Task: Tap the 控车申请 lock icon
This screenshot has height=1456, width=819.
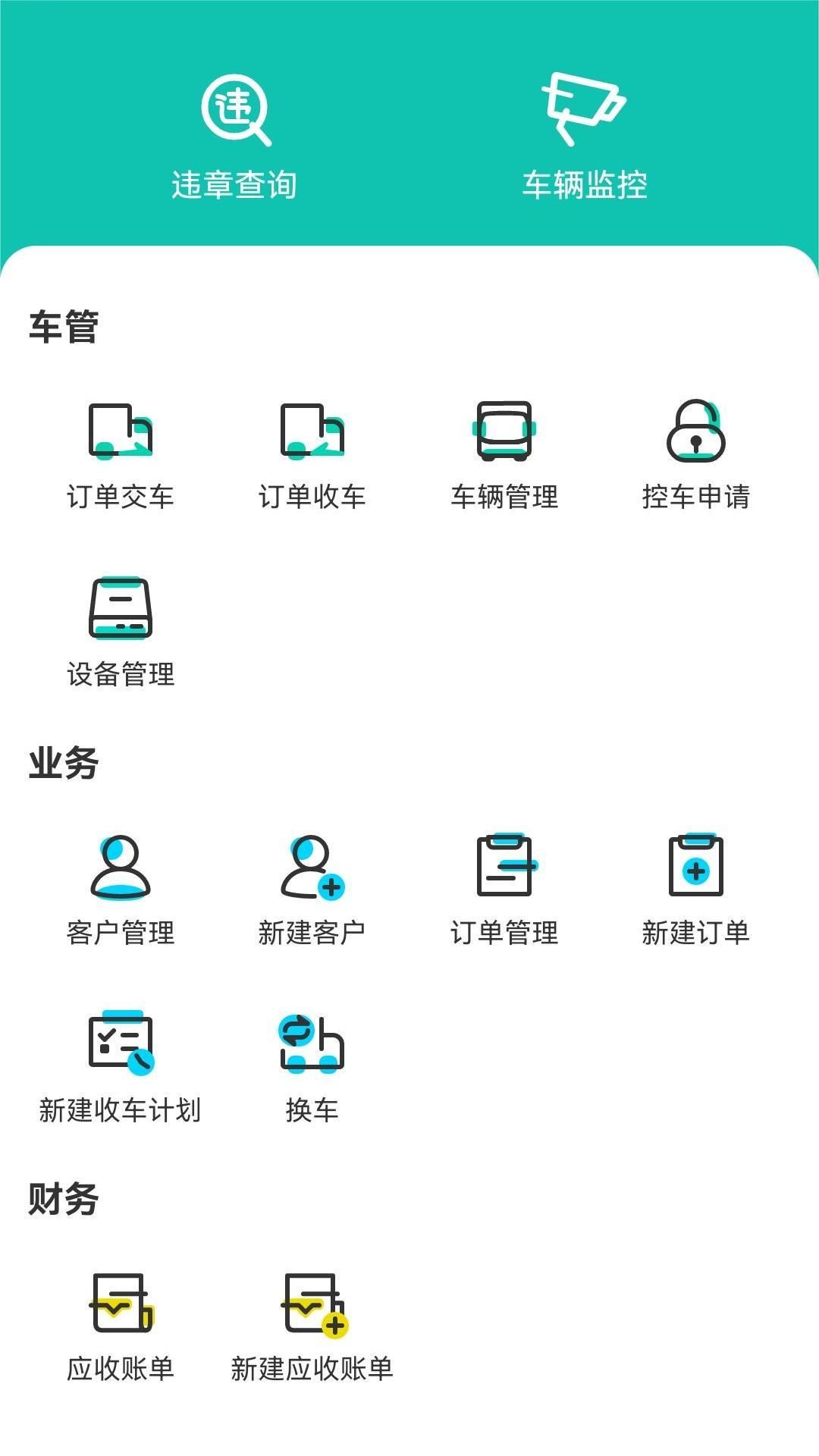Action: pos(696,434)
